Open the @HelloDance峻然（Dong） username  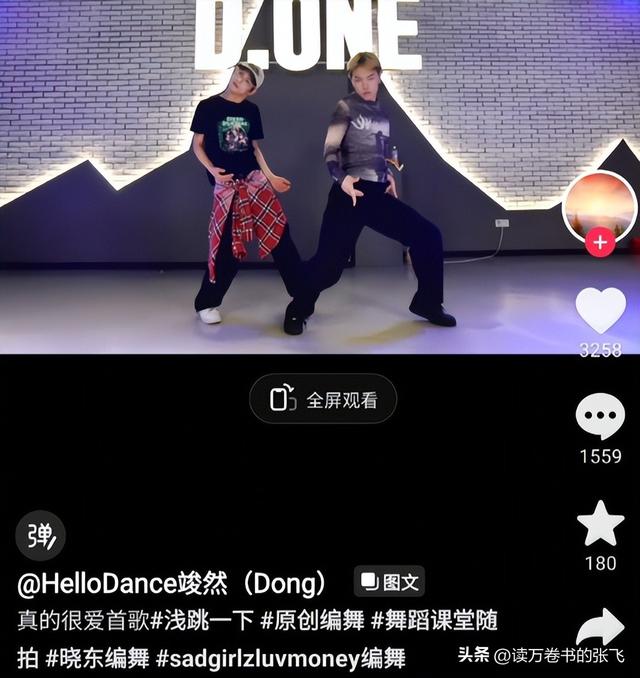172,582
